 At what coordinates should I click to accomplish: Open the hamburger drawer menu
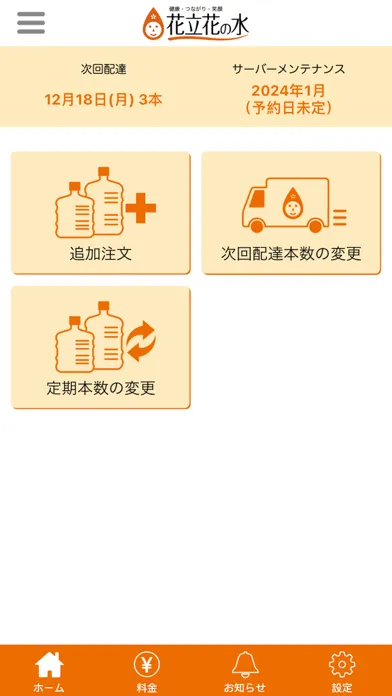pyautogui.click(x=31, y=23)
